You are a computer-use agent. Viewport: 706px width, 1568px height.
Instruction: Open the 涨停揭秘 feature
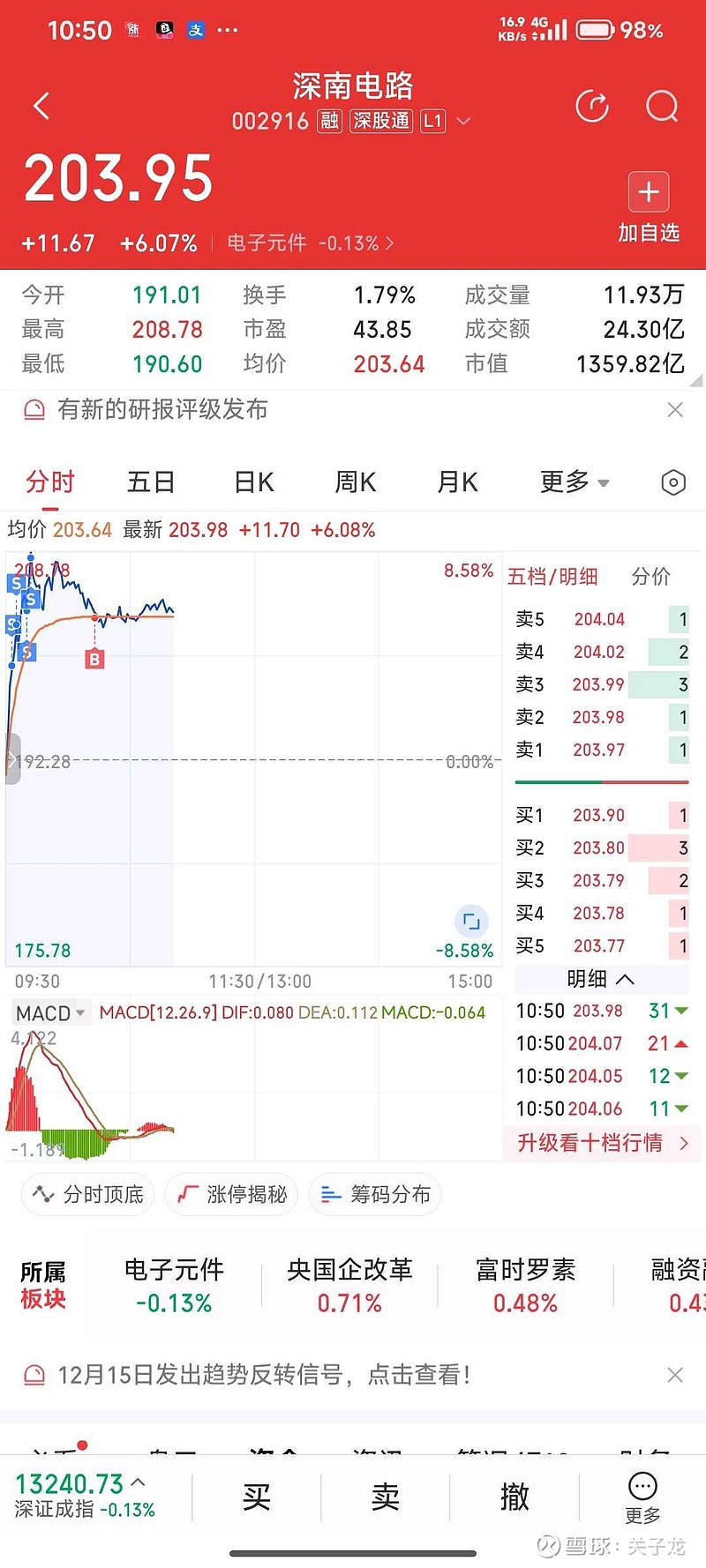point(231,1194)
